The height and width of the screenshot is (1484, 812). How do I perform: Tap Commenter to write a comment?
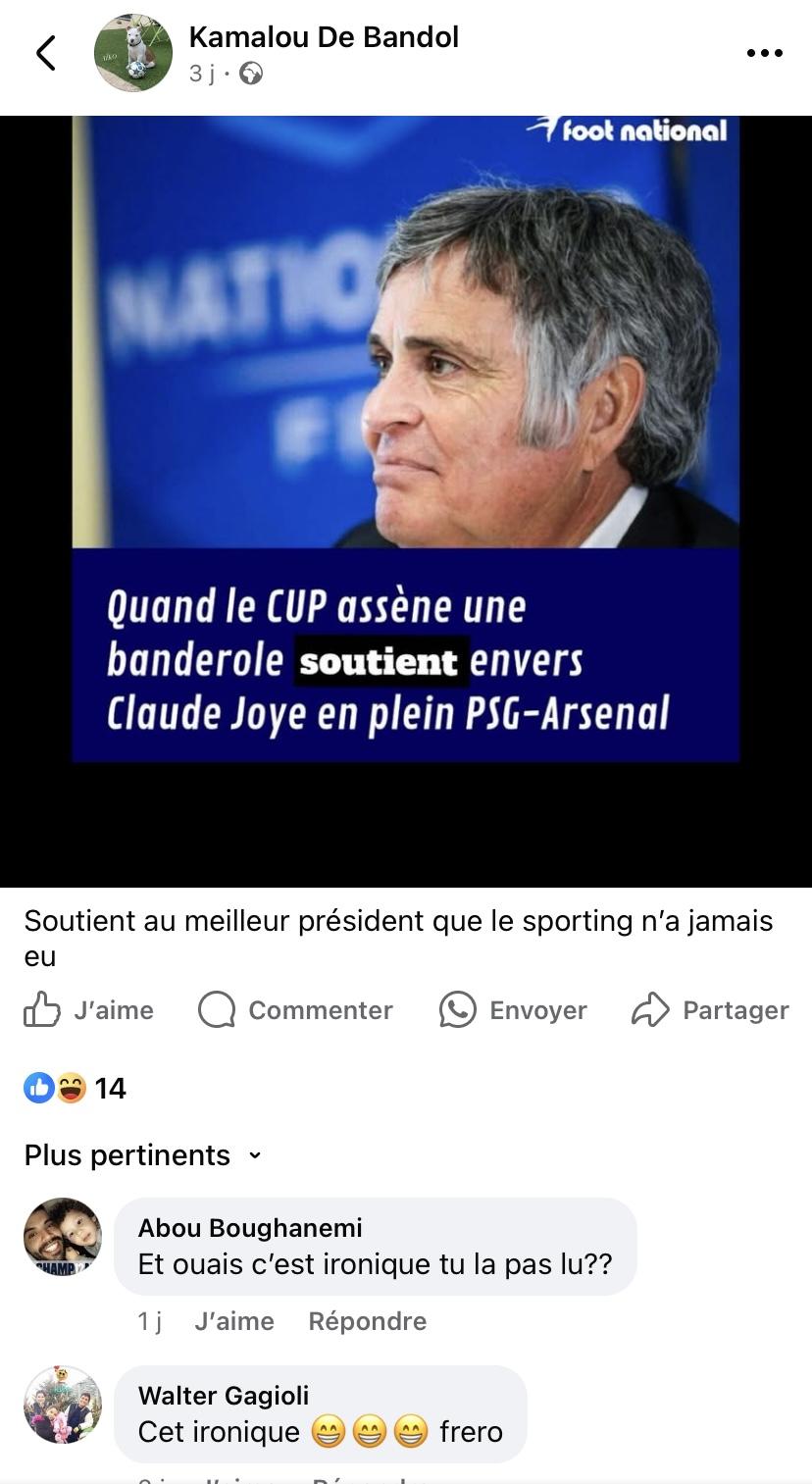tap(295, 1009)
